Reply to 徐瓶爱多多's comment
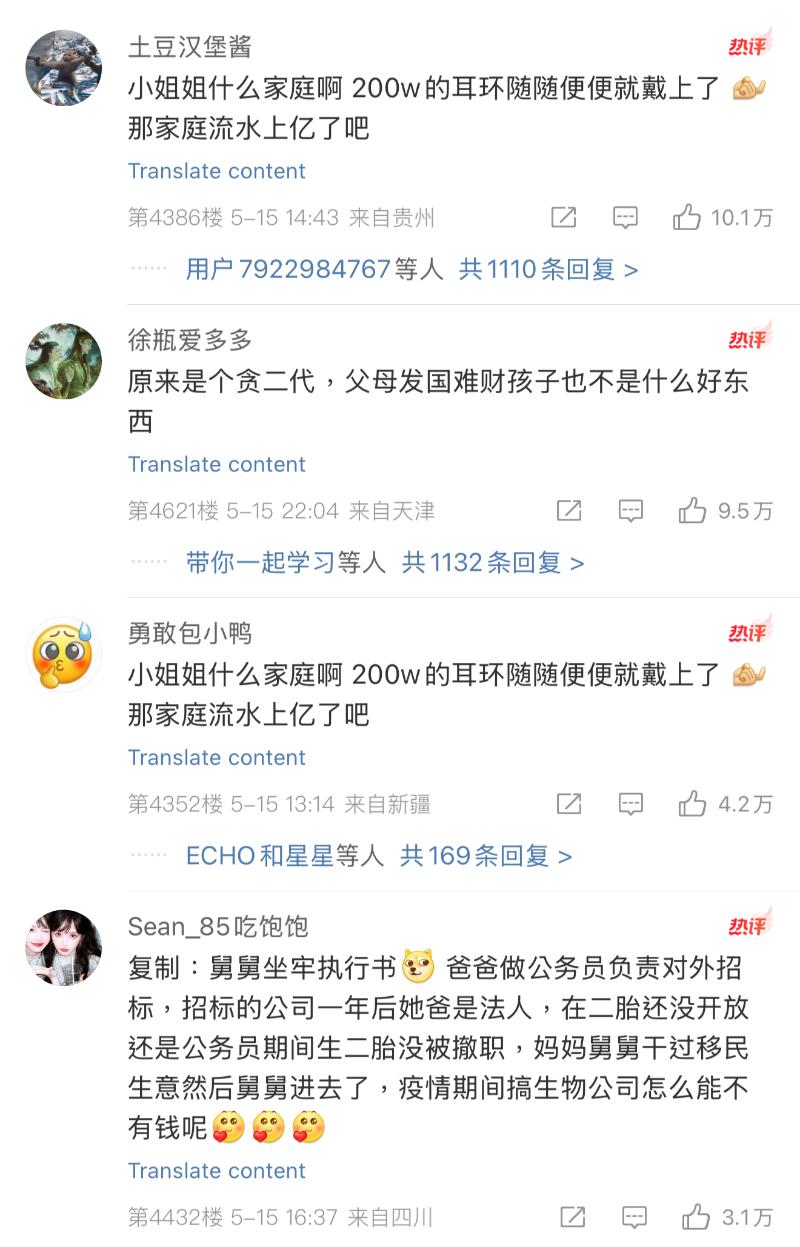The width and height of the screenshot is (800, 1247). [630, 511]
